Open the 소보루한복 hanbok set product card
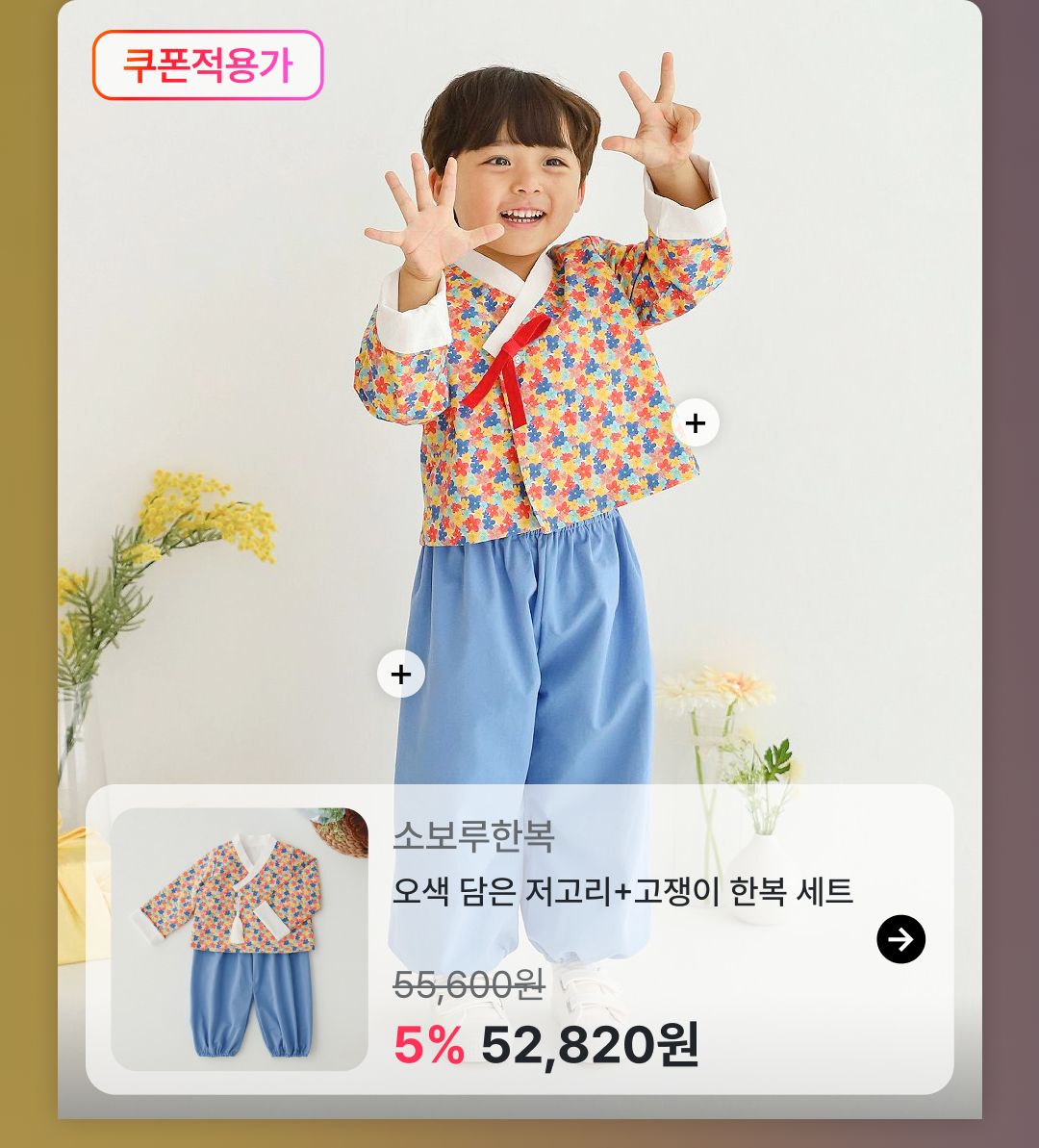This screenshot has width=1039, height=1148. tap(621, 891)
